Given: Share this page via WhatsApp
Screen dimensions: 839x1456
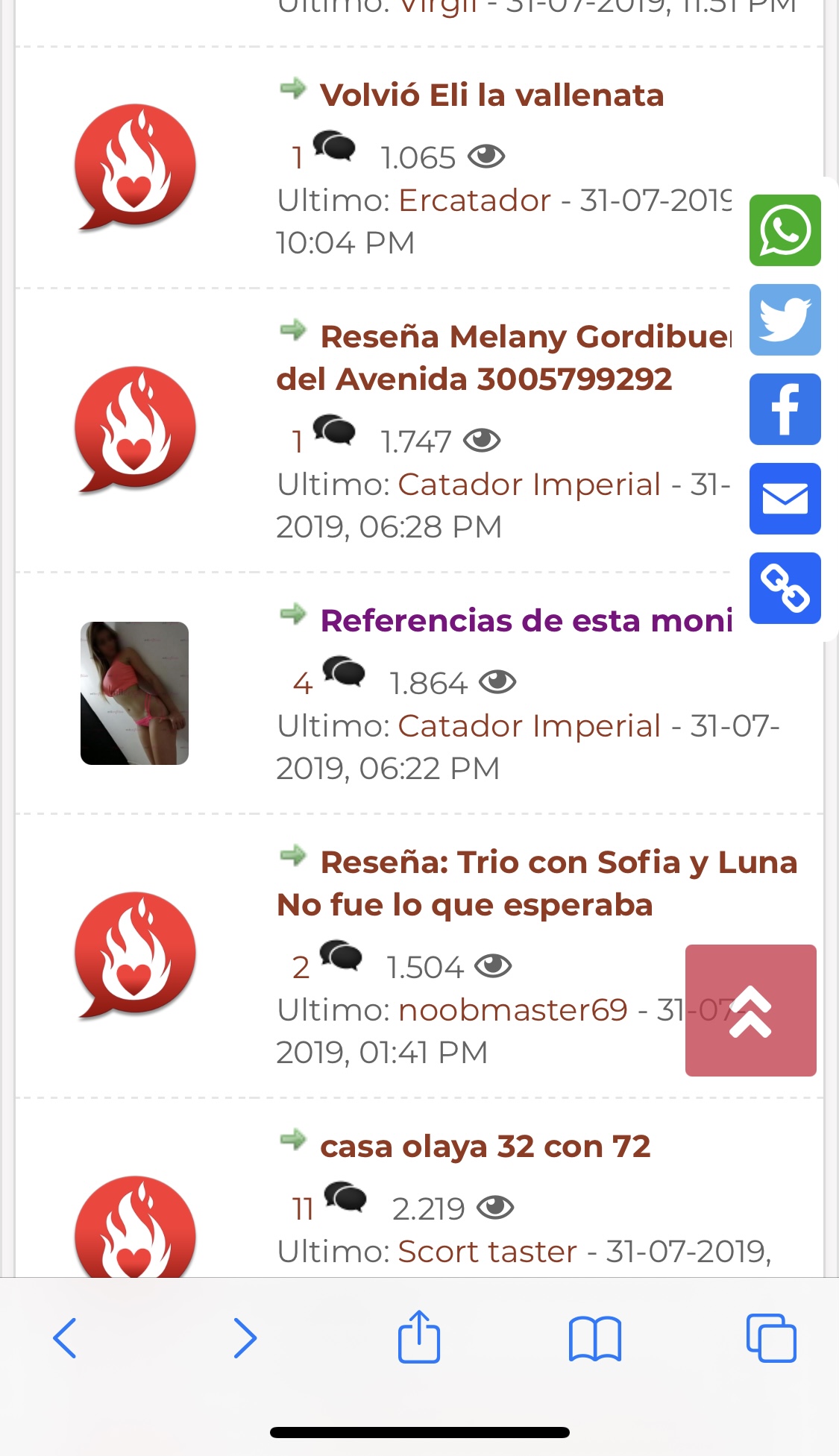Looking at the screenshot, I should click(785, 230).
